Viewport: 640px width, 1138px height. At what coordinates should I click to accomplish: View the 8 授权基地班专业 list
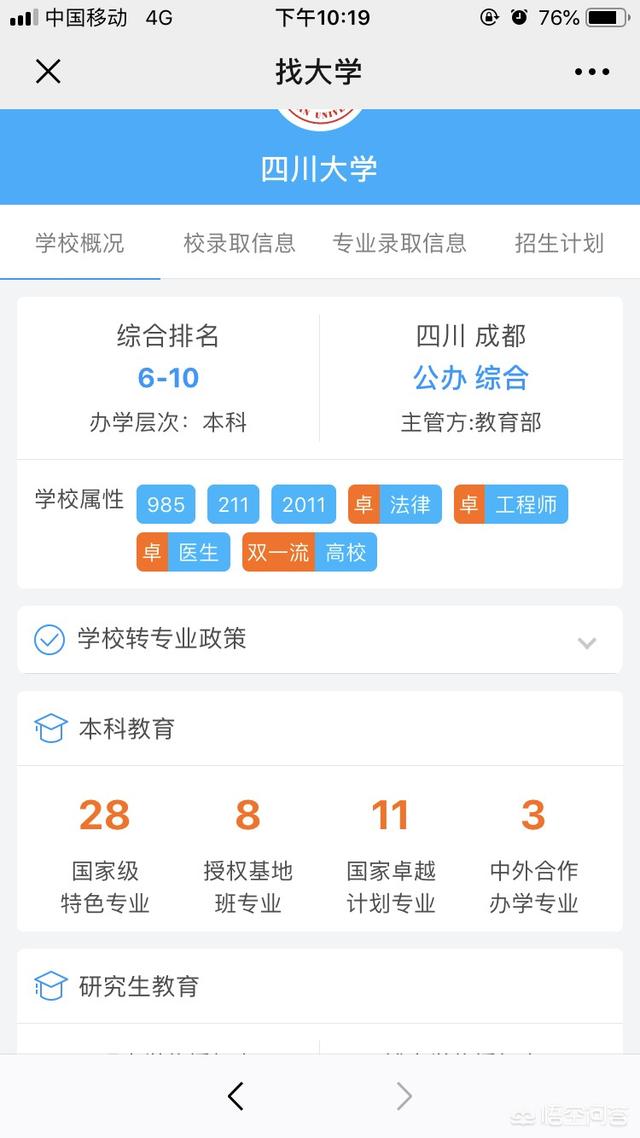(x=248, y=855)
